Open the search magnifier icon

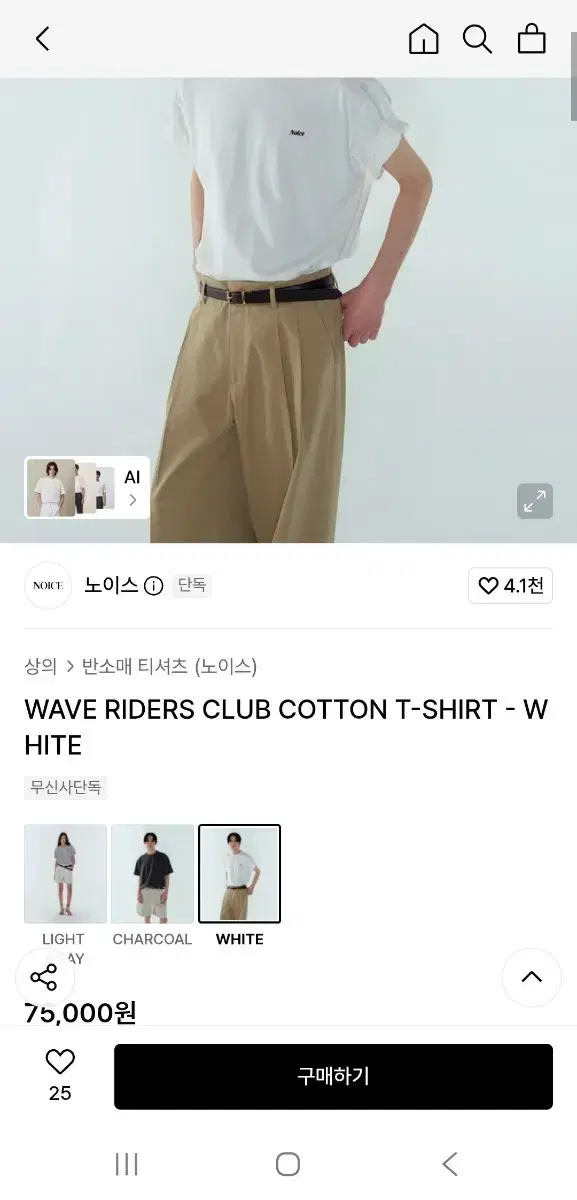pos(477,39)
